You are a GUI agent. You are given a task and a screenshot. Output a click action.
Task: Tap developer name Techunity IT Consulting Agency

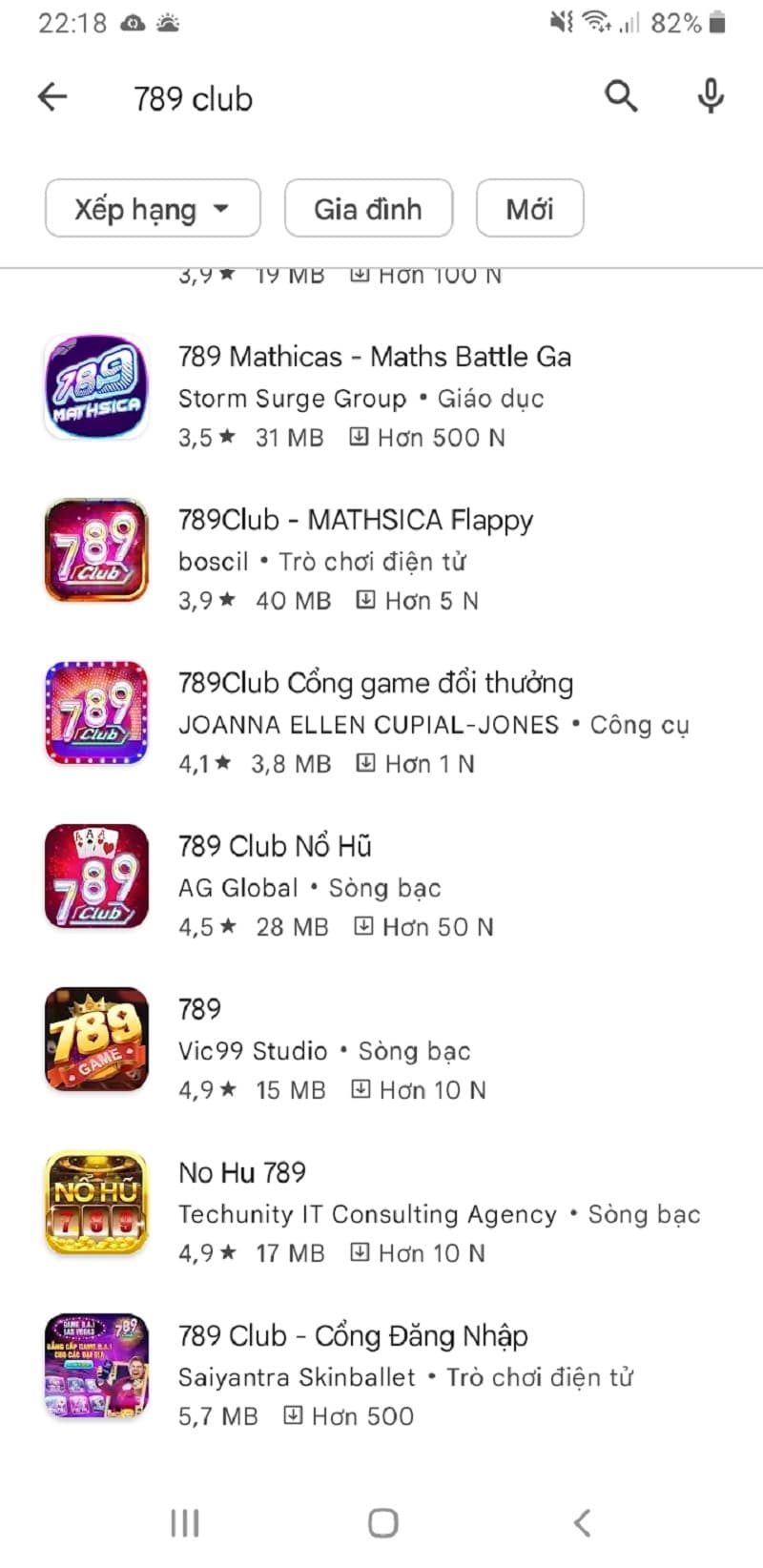(367, 1214)
